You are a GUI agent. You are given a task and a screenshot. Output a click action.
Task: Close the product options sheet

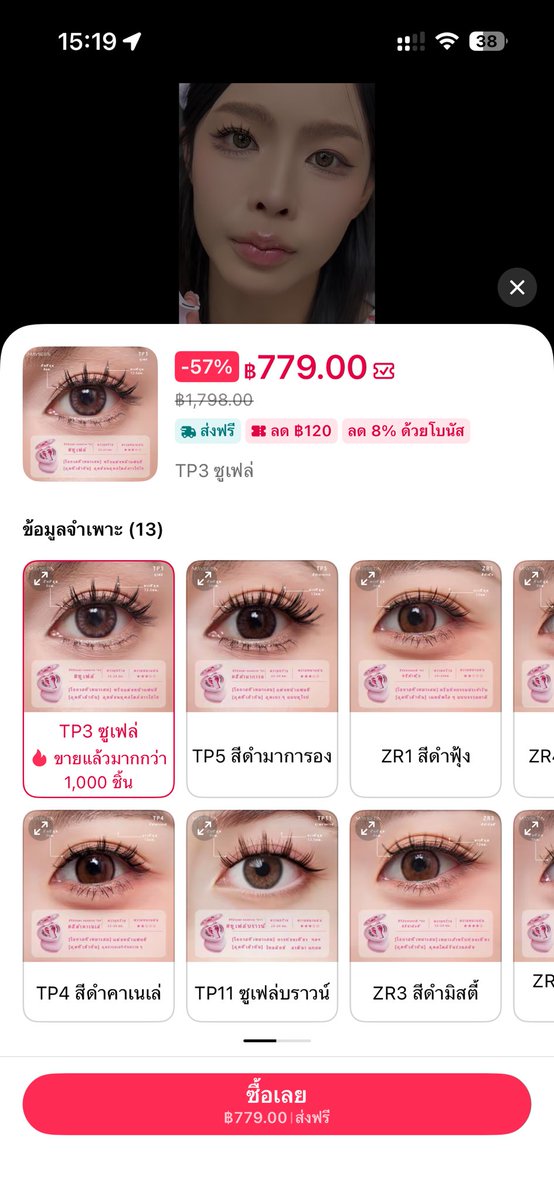[x=517, y=288]
